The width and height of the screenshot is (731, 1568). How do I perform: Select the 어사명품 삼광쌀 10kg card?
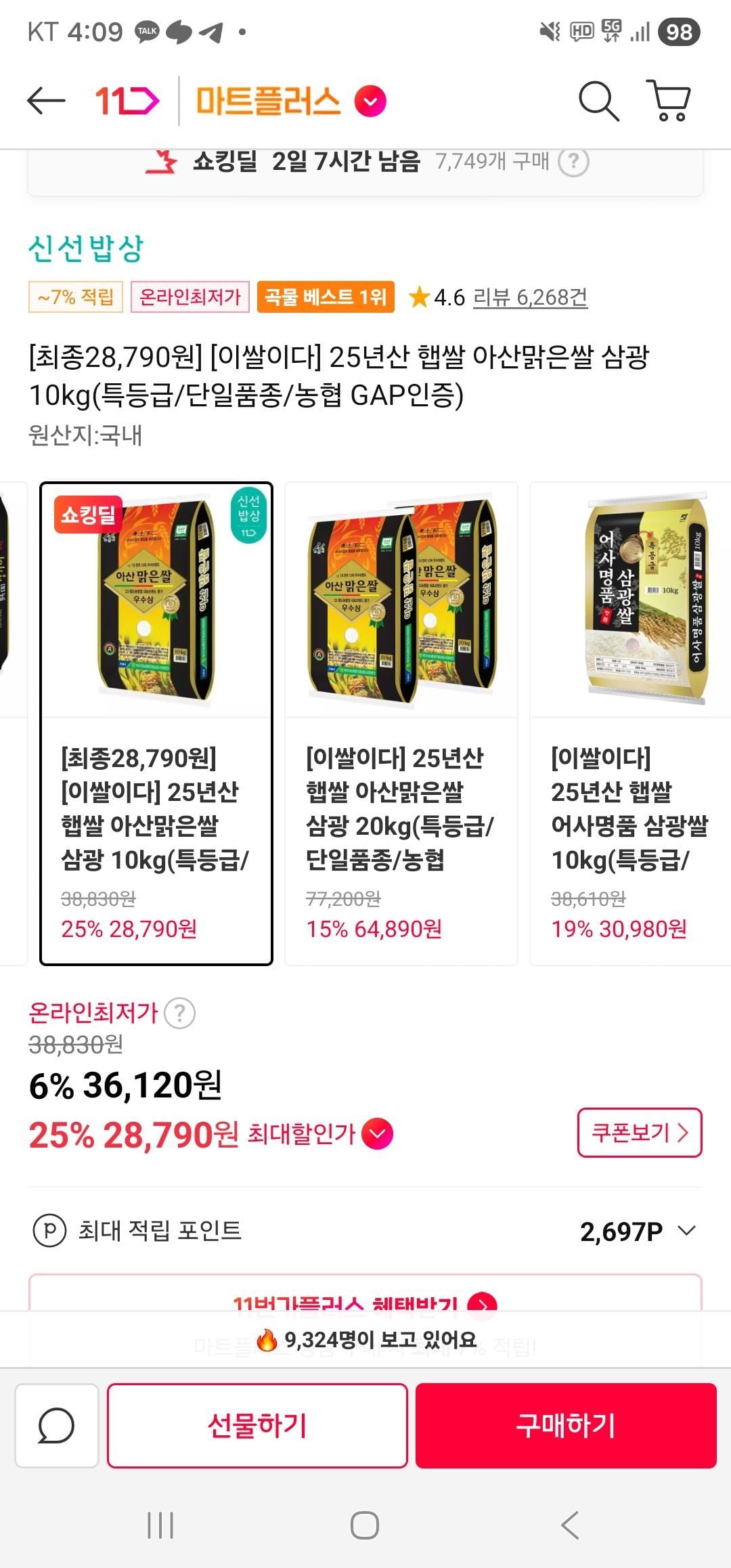629,723
